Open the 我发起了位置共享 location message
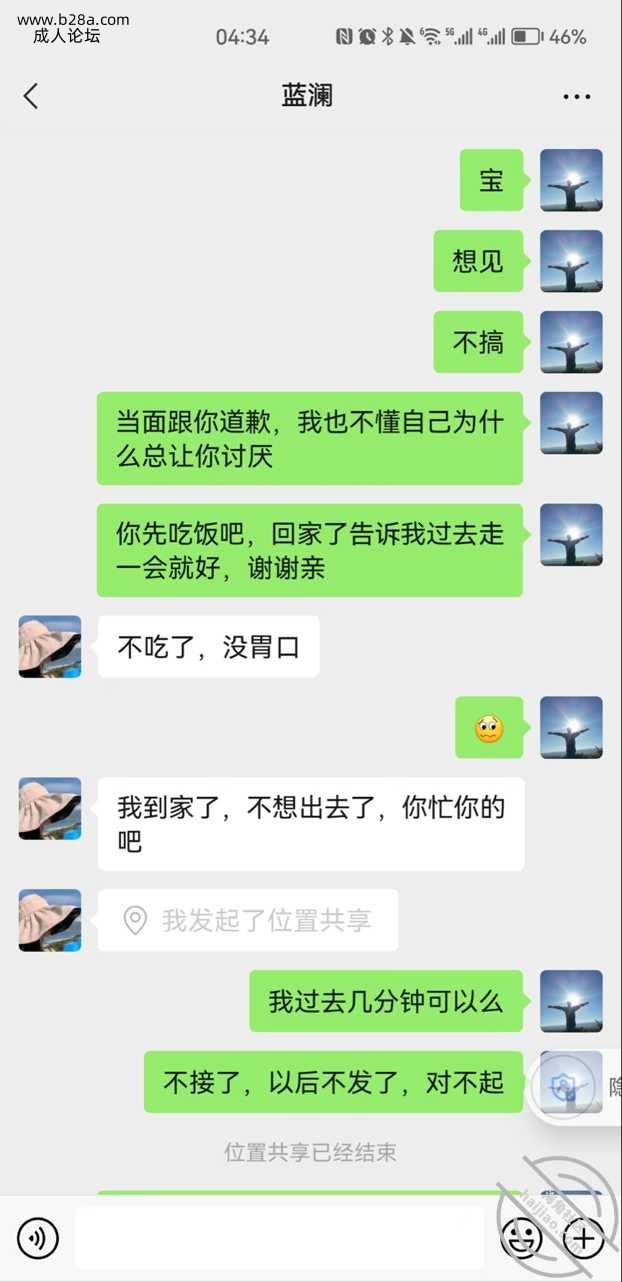The height and width of the screenshot is (1282, 622). 248,920
